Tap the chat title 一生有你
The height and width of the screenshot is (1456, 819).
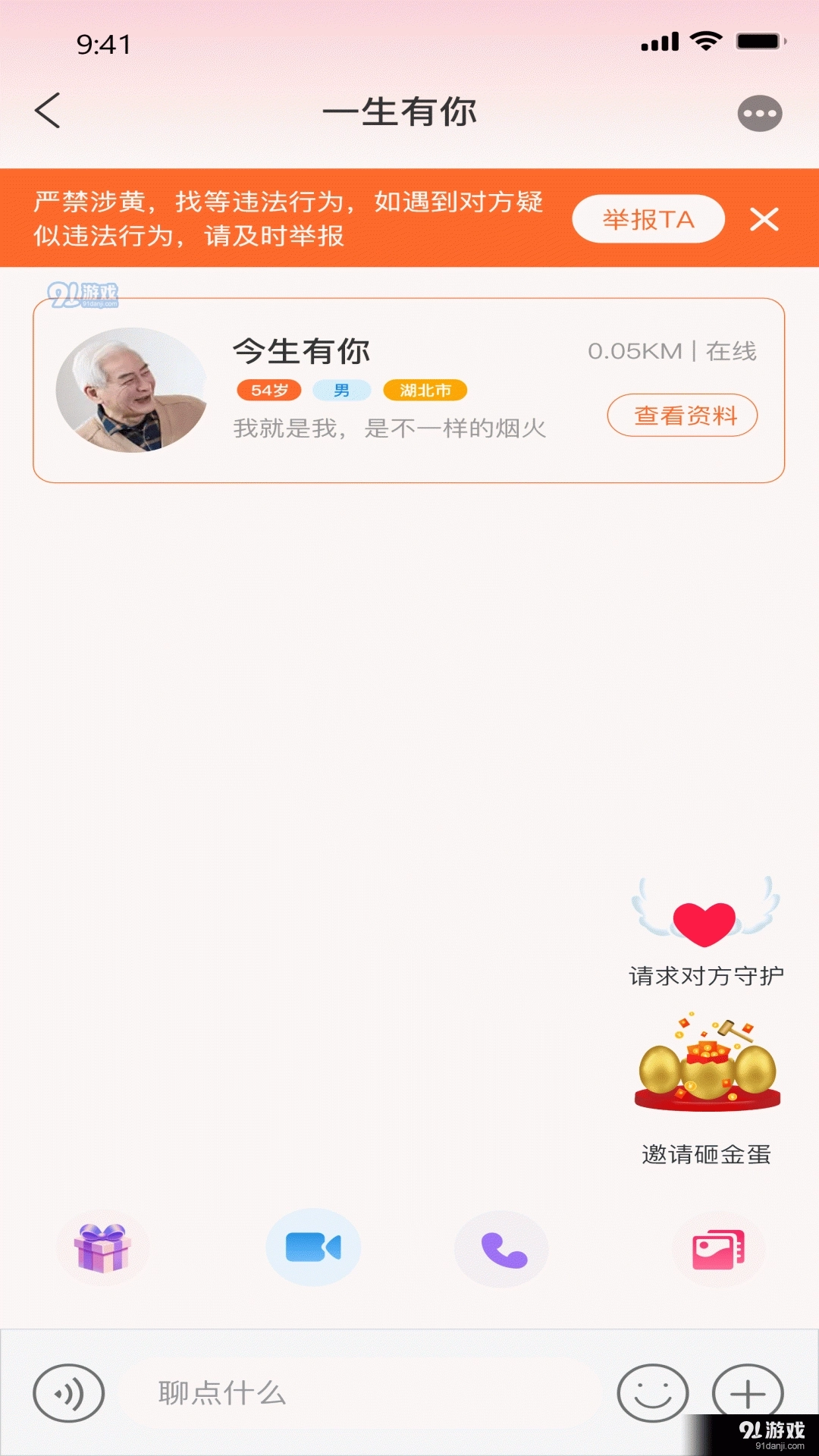(402, 112)
